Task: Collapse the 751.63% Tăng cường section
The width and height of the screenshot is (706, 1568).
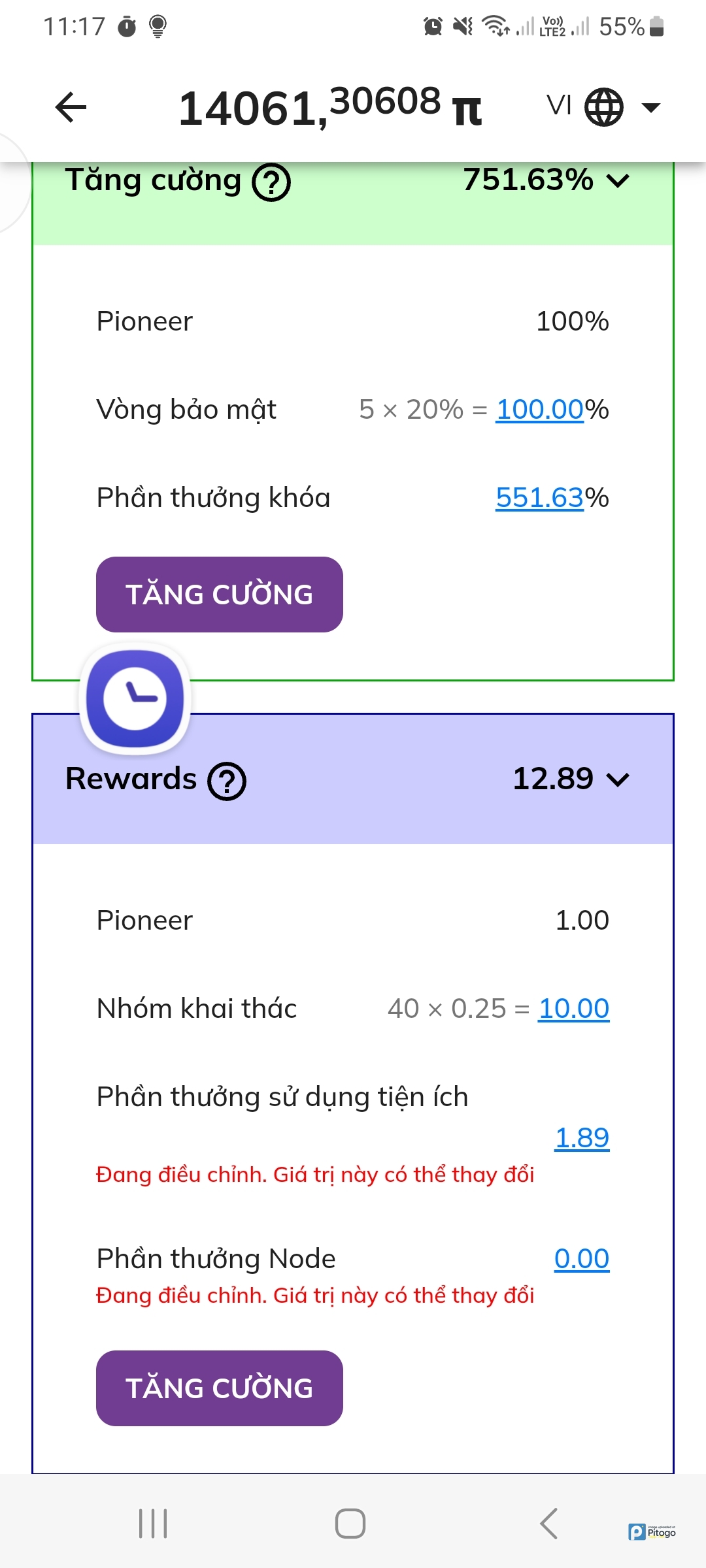Action: [617, 180]
